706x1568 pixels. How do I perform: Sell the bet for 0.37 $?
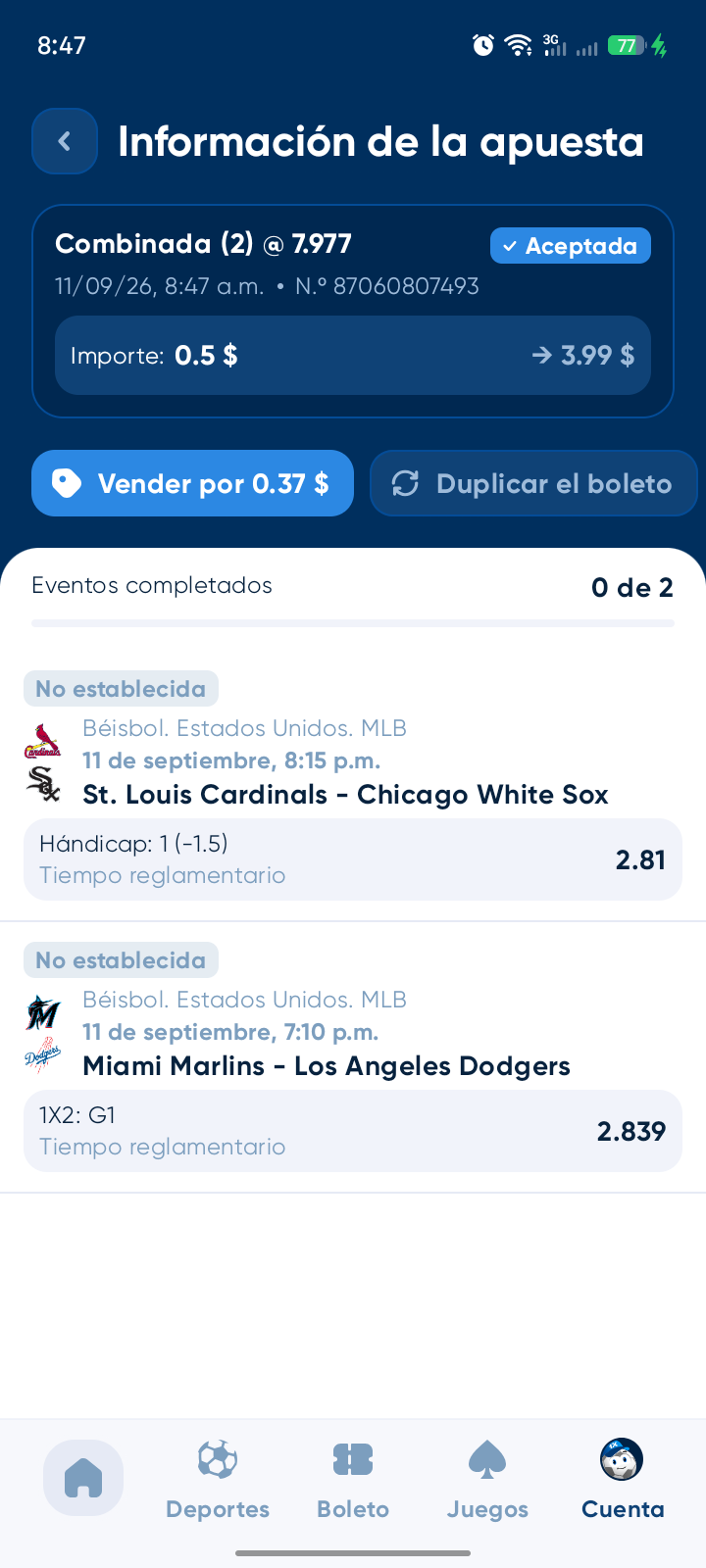coord(192,483)
